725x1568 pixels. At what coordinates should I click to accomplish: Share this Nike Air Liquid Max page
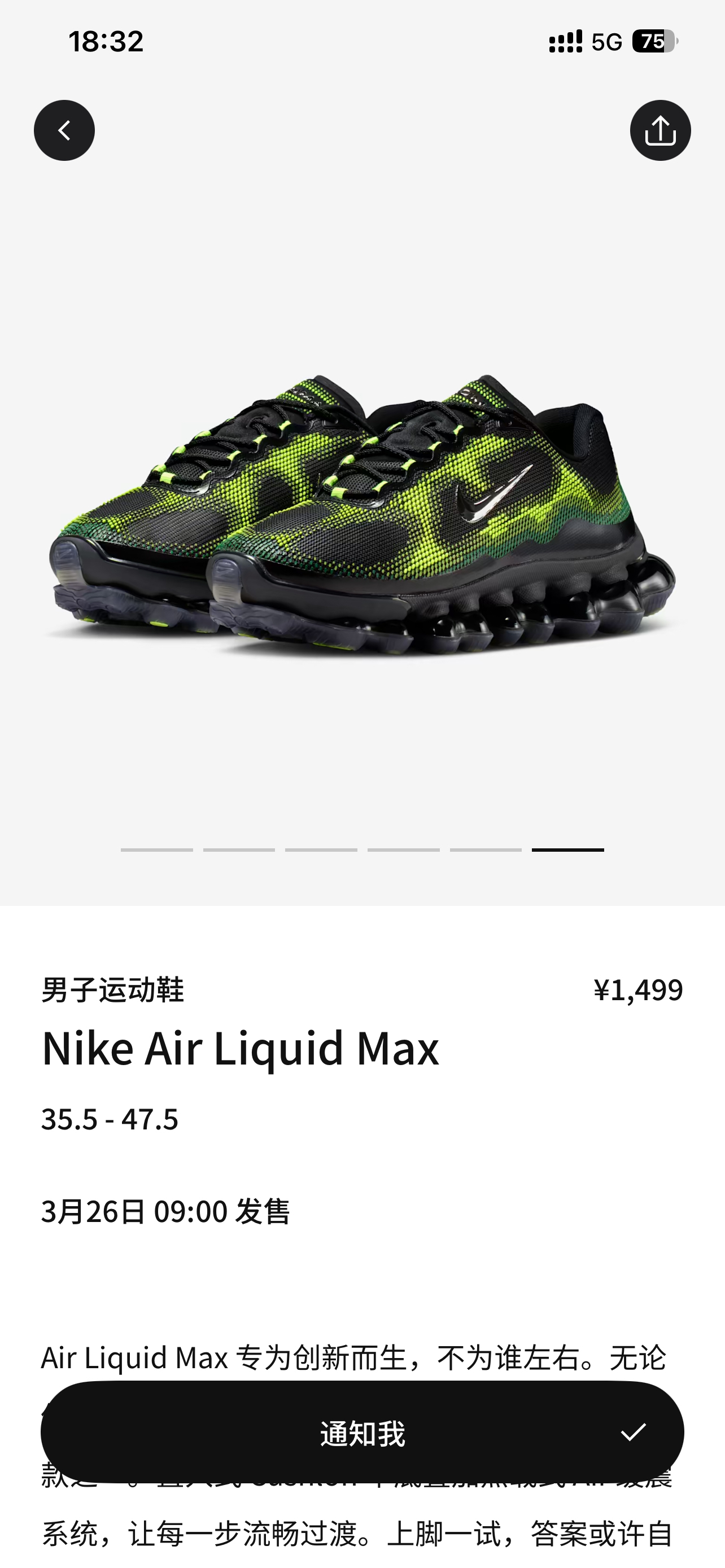coord(660,130)
